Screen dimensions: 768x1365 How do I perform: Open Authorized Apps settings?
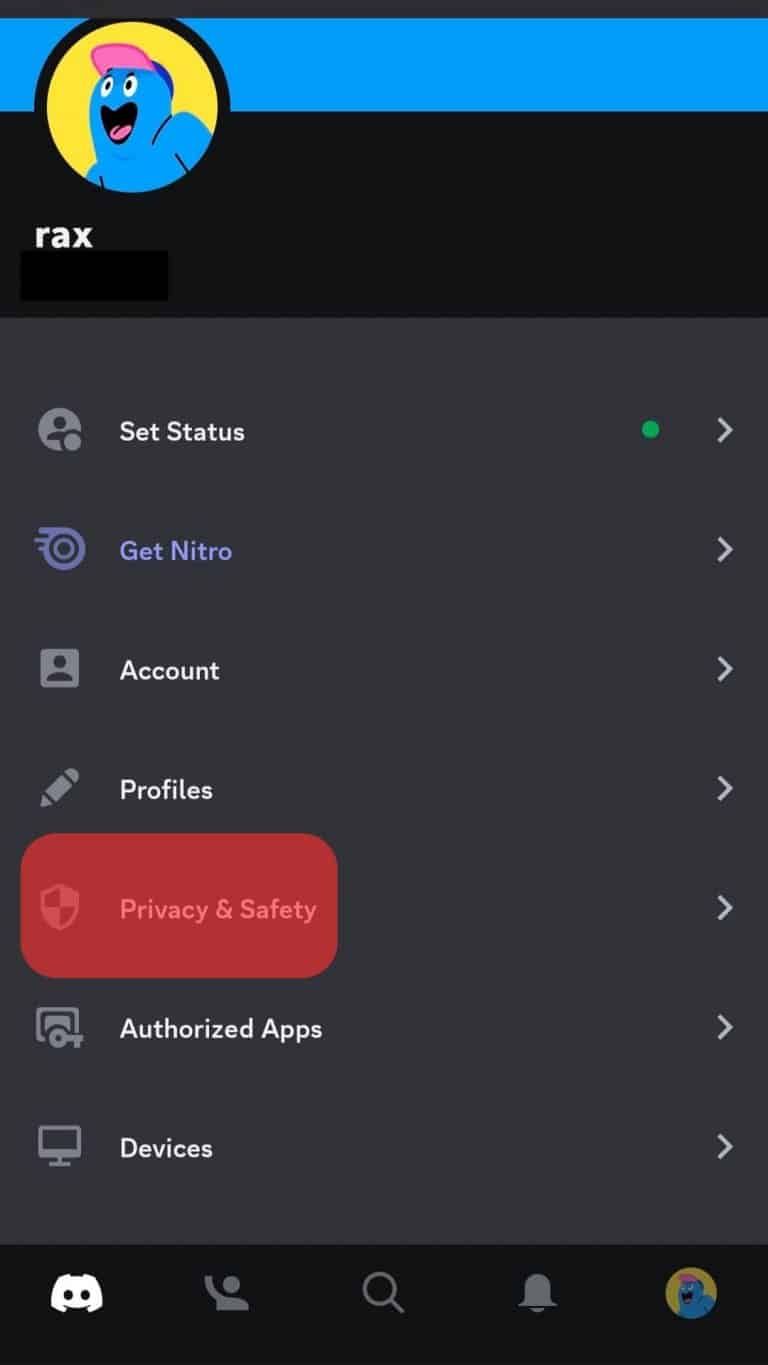[220, 1027]
